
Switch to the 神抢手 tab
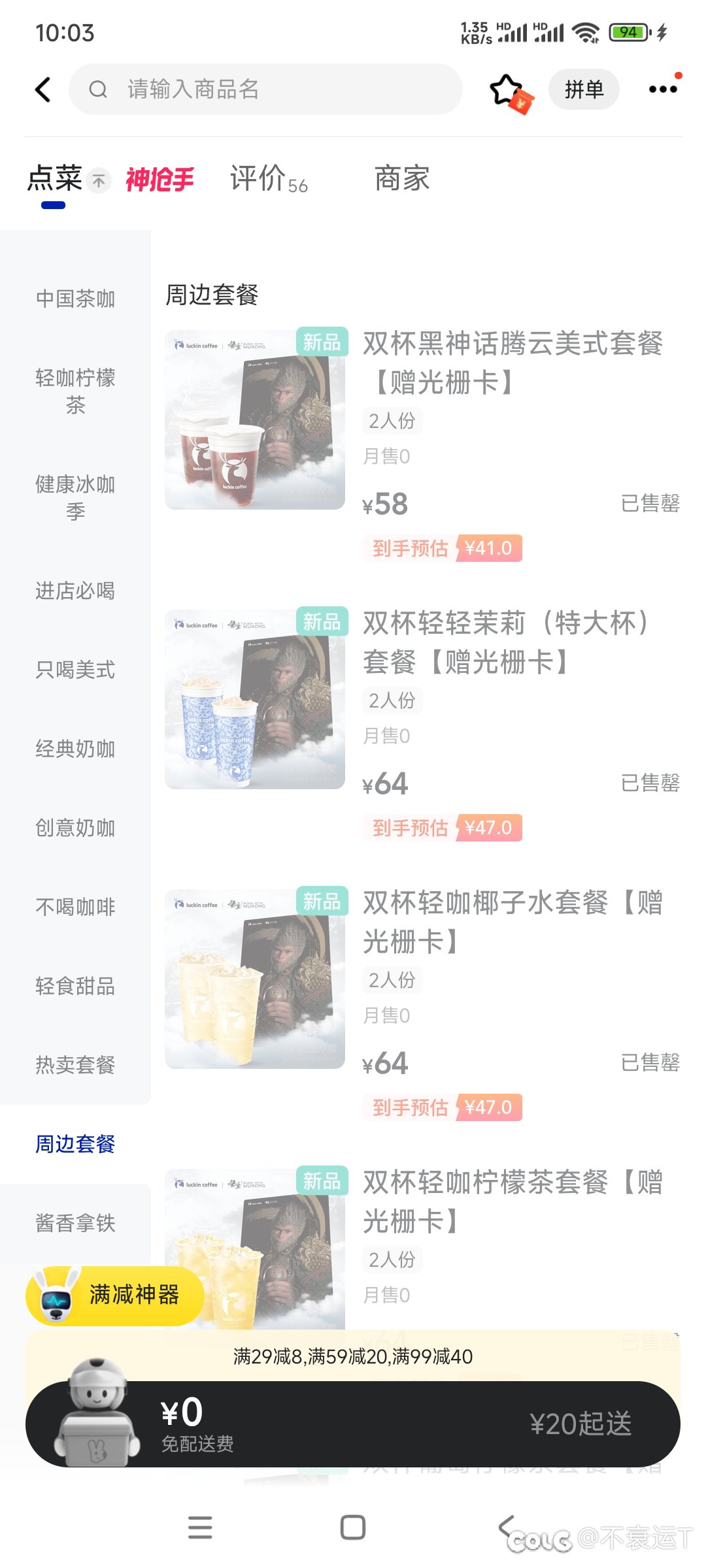(x=160, y=179)
